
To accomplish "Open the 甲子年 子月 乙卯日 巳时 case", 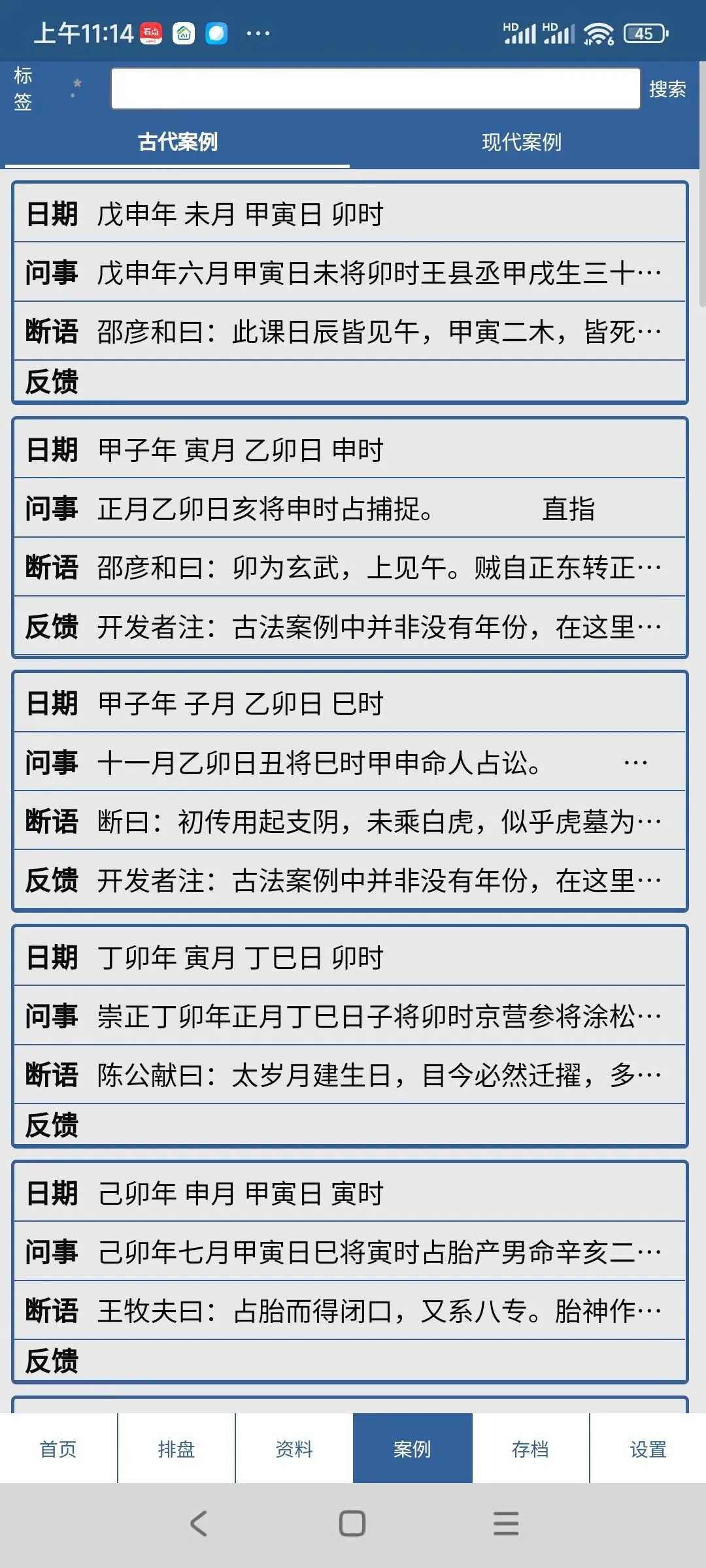I will point(350,791).
